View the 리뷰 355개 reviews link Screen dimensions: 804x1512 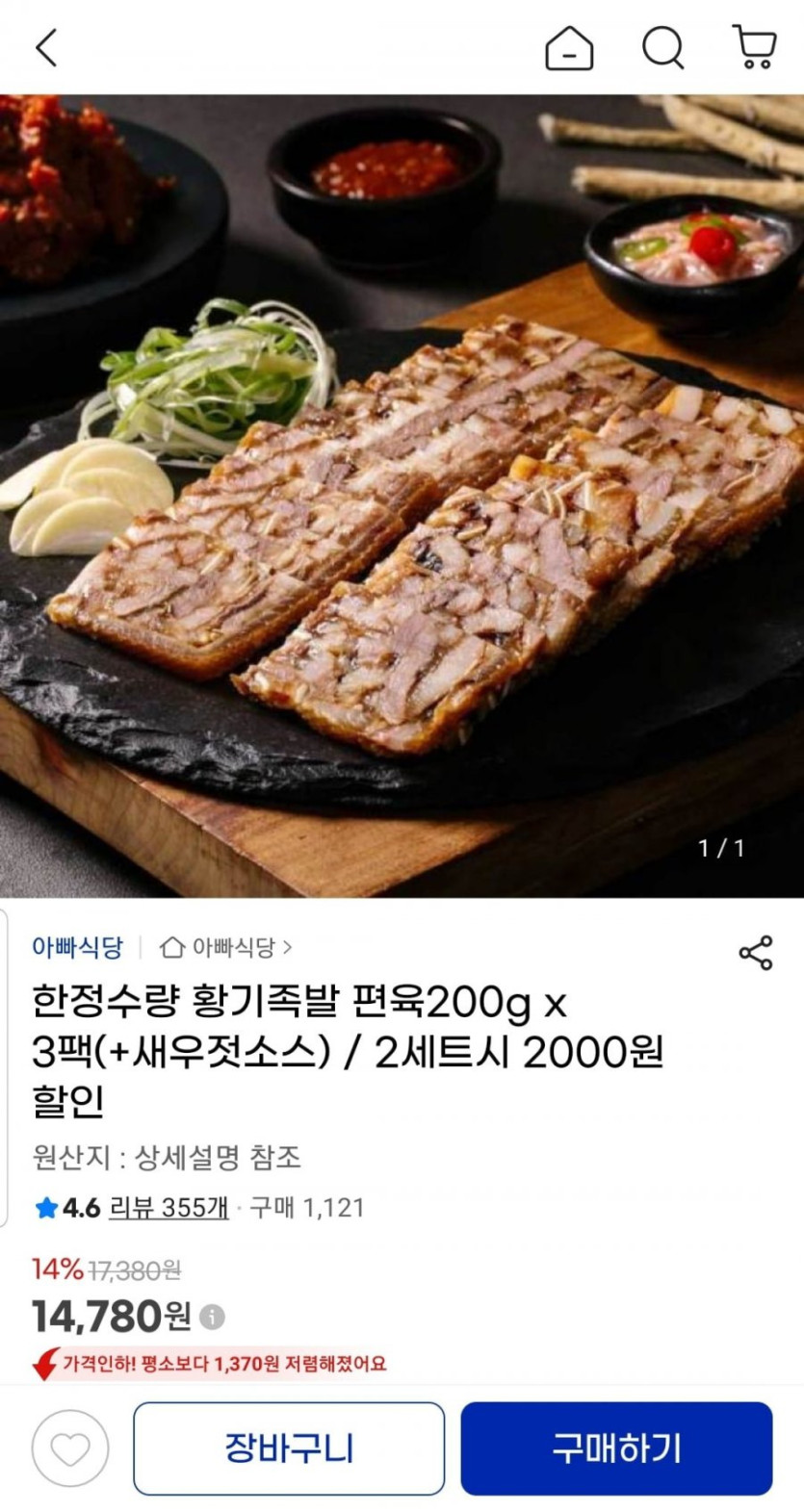coord(169,1208)
